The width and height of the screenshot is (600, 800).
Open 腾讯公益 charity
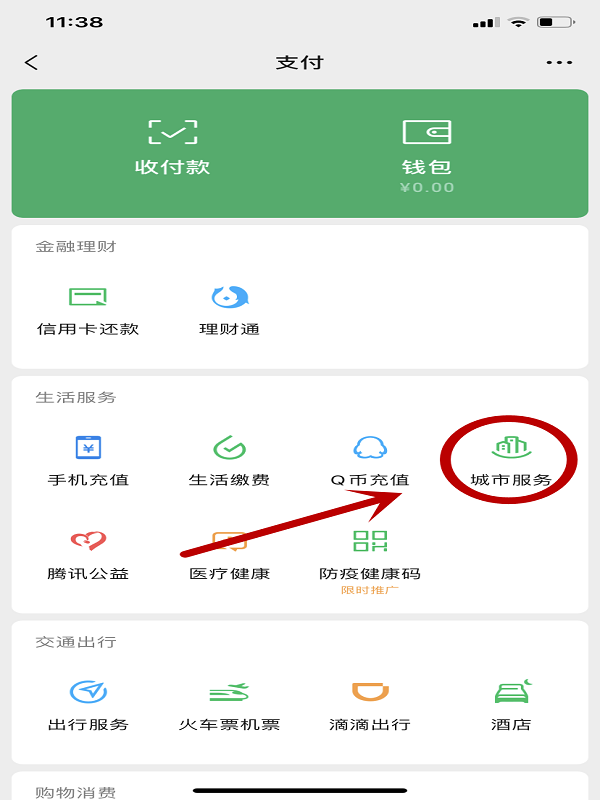pyautogui.click(x=88, y=555)
